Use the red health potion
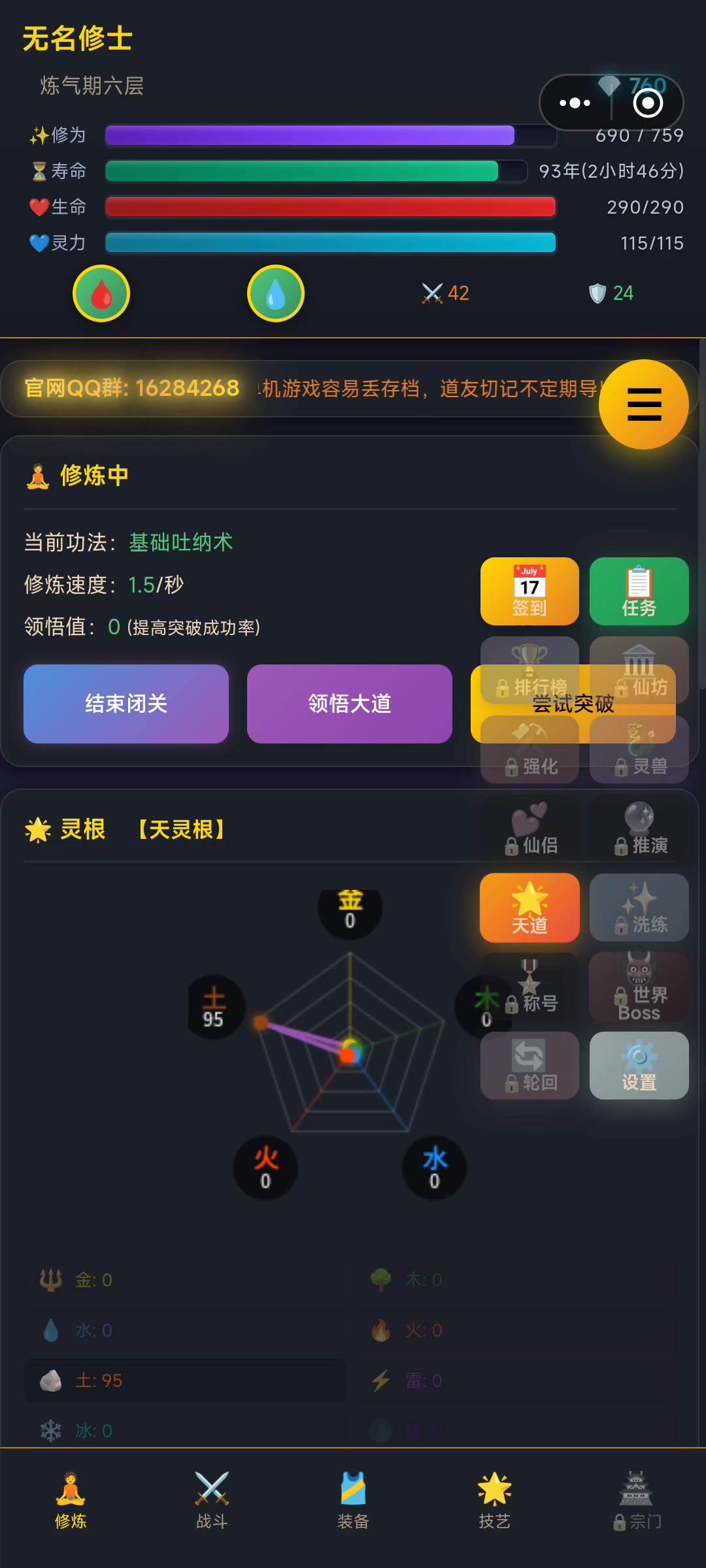The width and height of the screenshot is (706, 1568). (101, 294)
